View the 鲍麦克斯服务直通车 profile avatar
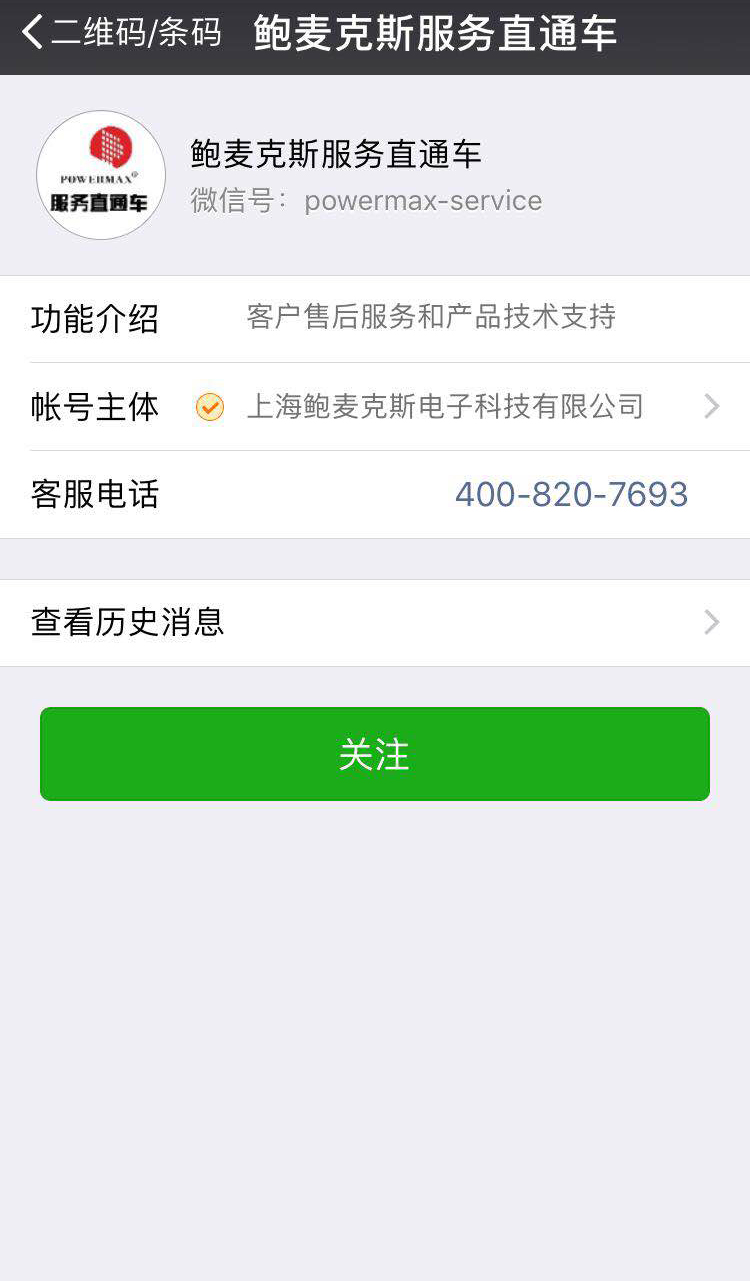This screenshot has width=750, height=1281. (101, 175)
